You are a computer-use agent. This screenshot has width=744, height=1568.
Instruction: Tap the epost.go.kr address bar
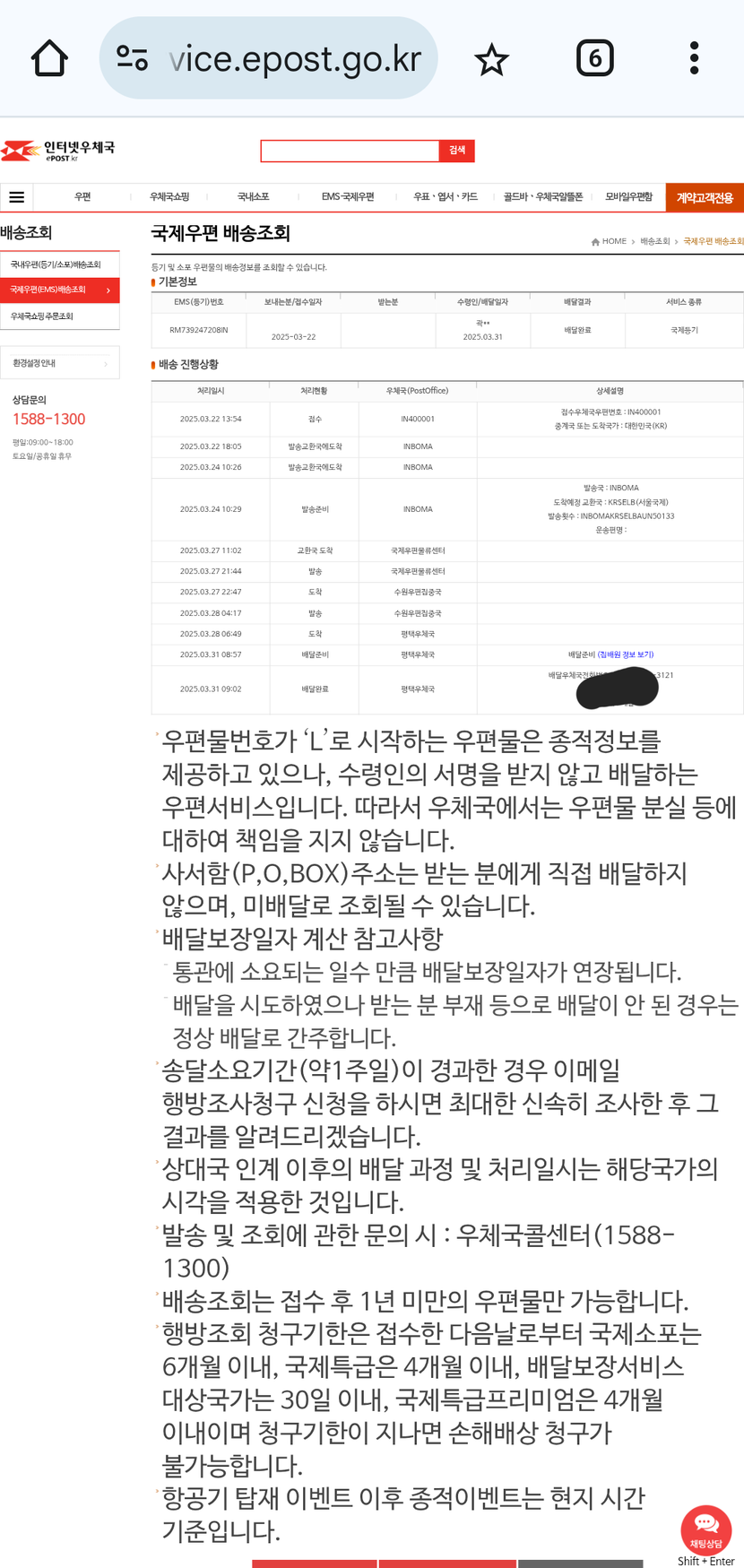point(269,59)
